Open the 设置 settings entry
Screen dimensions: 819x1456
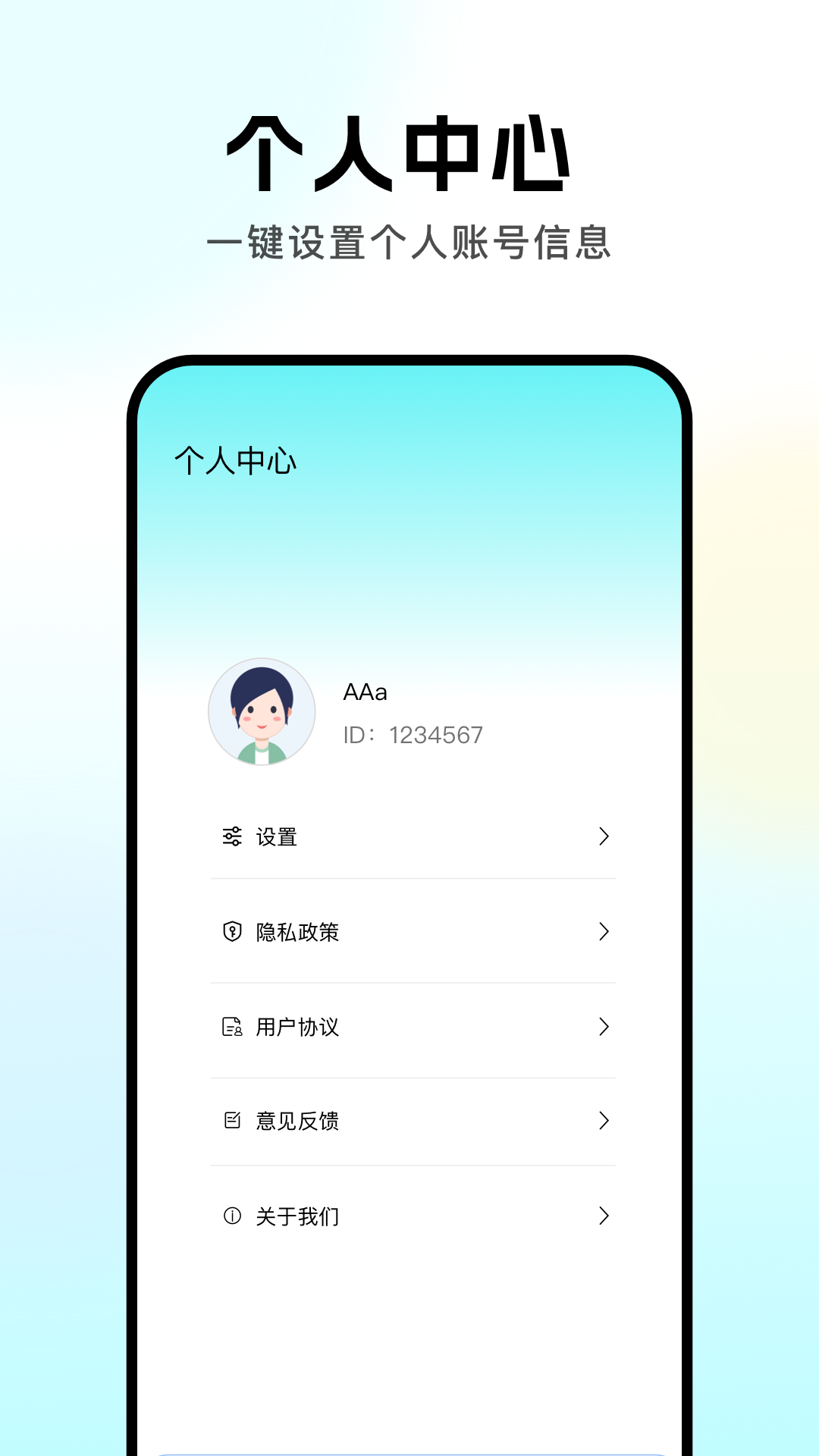(x=413, y=836)
